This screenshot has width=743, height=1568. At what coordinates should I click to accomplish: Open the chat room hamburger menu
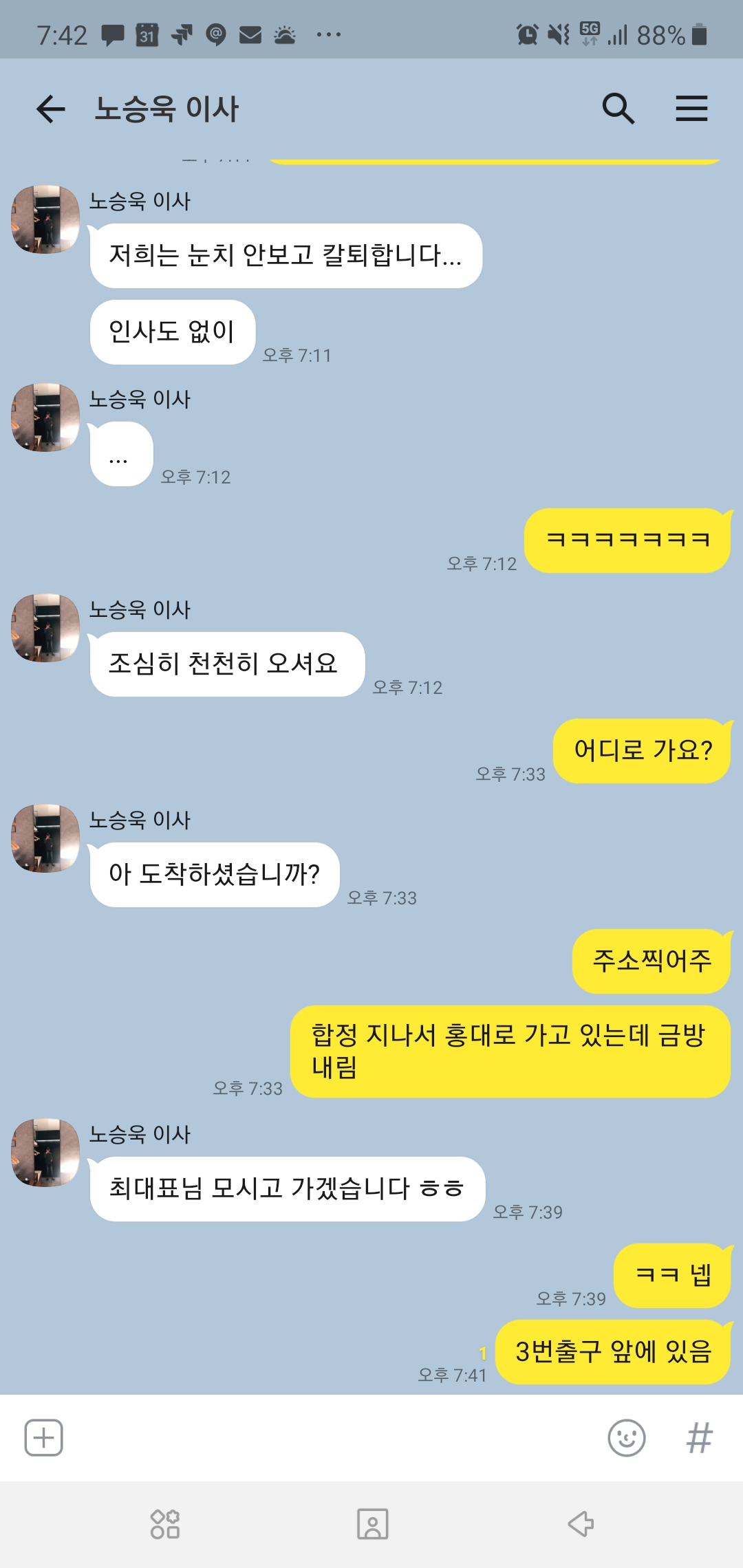point(691,109)
